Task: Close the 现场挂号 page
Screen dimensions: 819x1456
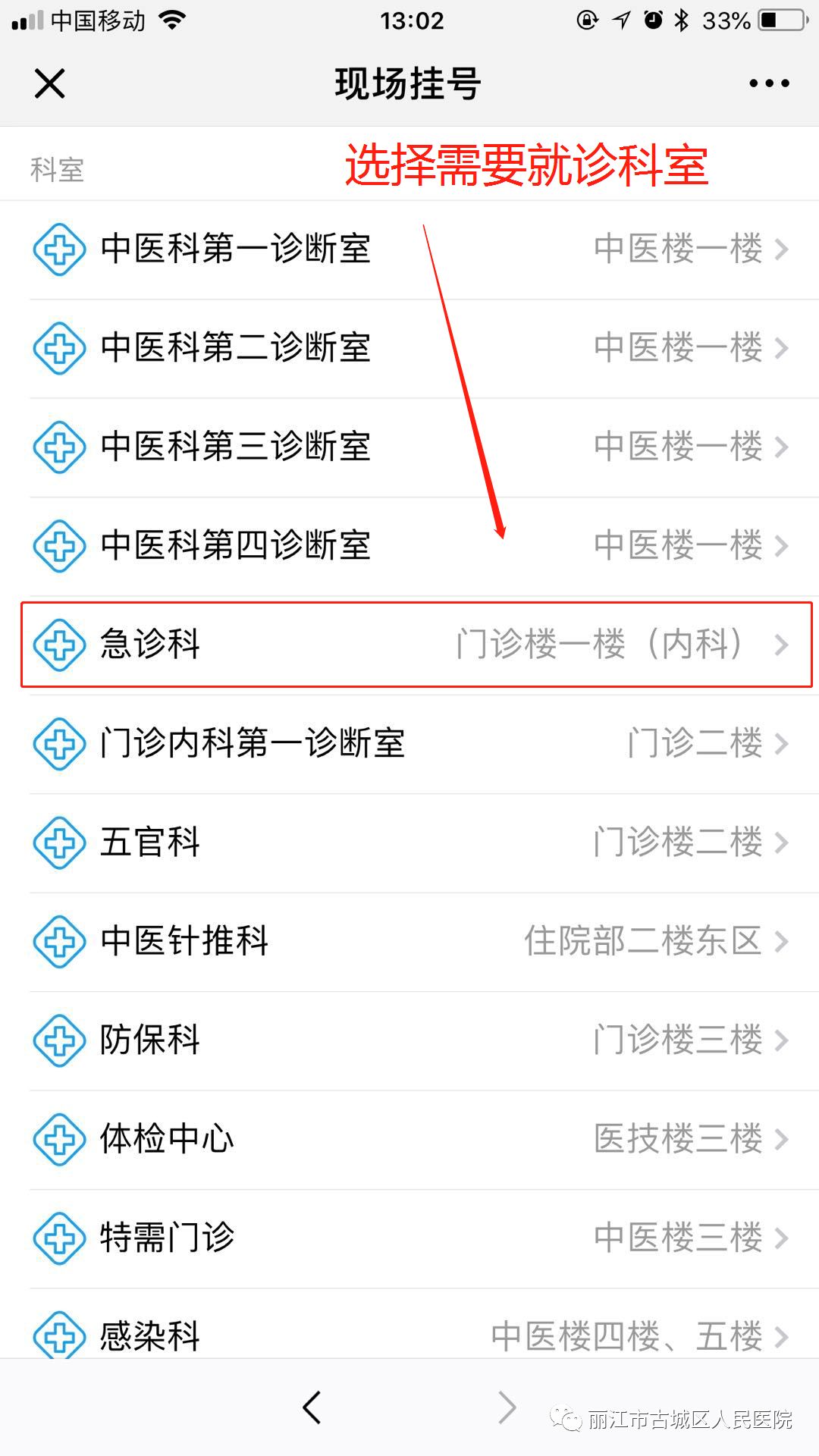Action: tap(50, 83)
